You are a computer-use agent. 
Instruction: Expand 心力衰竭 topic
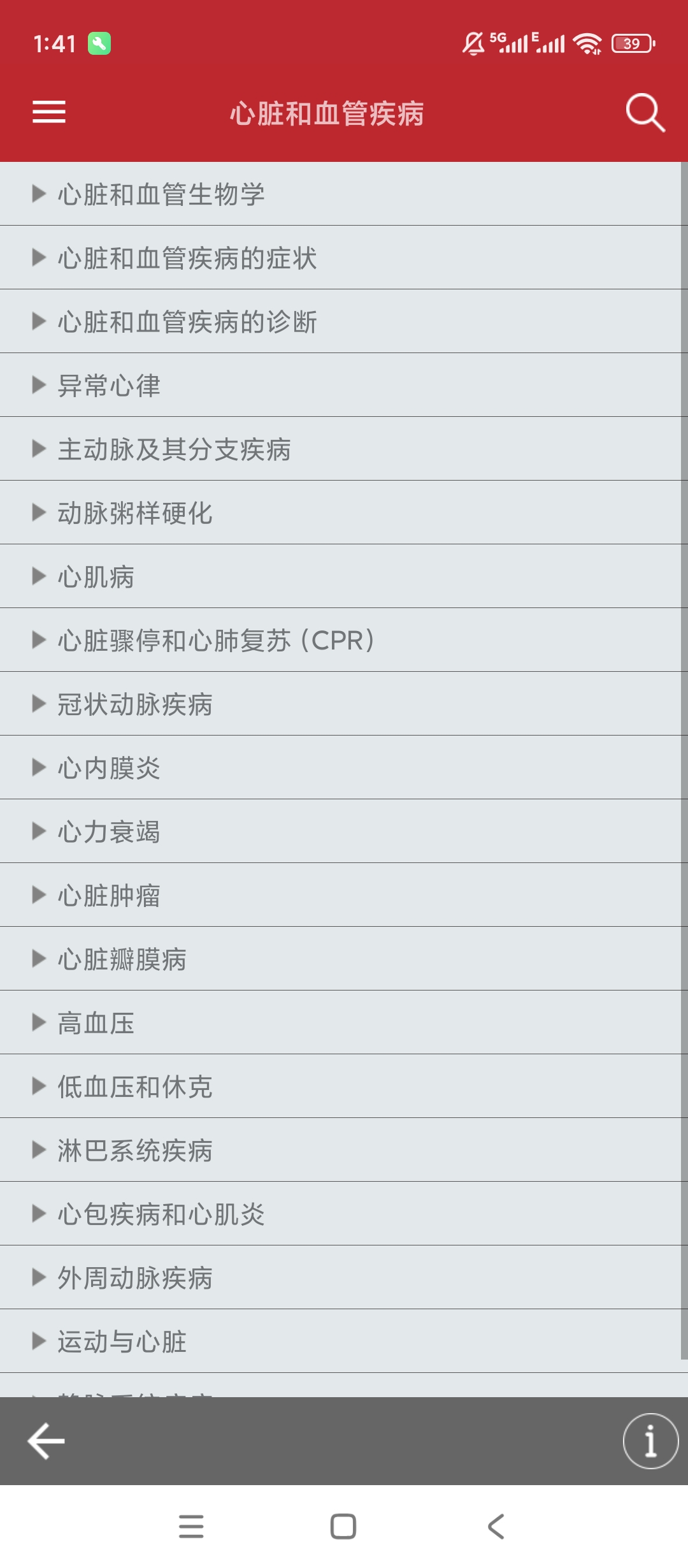tap(109, 831)
